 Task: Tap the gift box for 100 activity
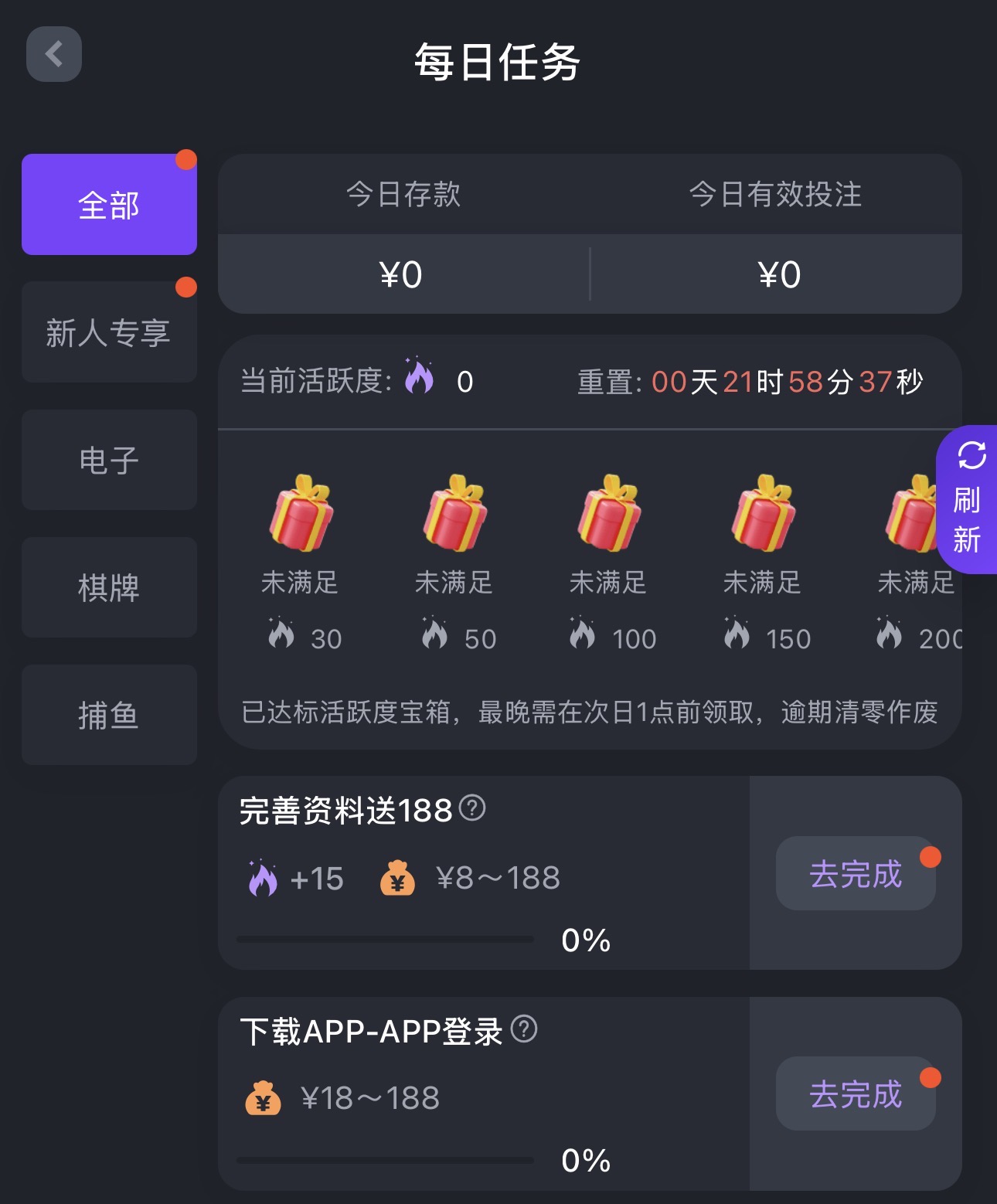(x=608, y=514)
